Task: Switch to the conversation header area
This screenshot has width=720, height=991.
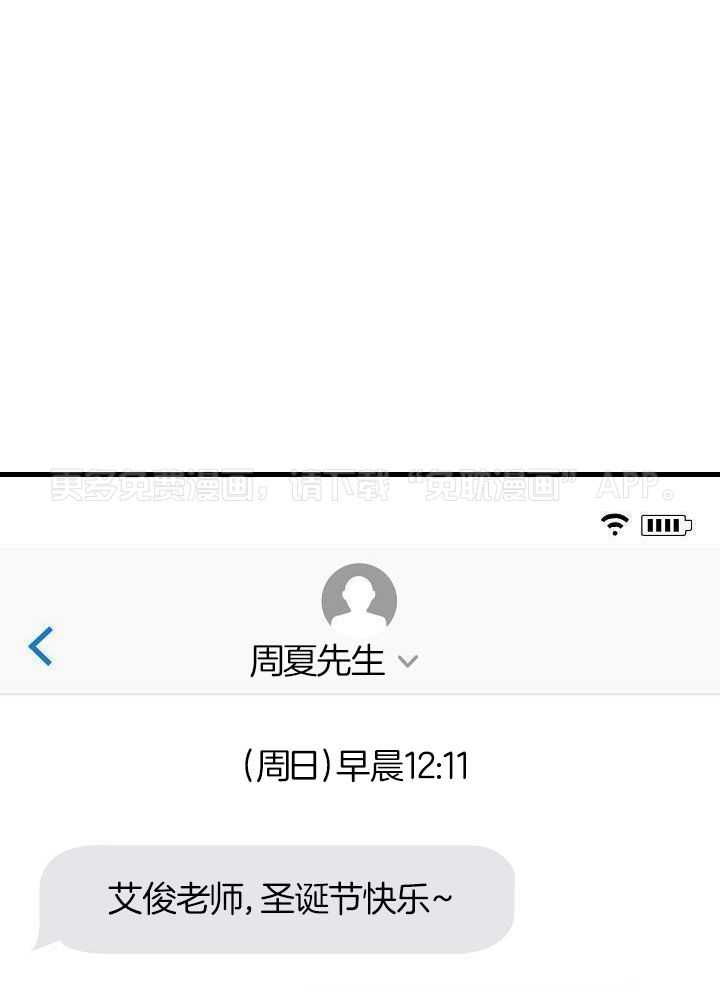Action: click(360, 620)
